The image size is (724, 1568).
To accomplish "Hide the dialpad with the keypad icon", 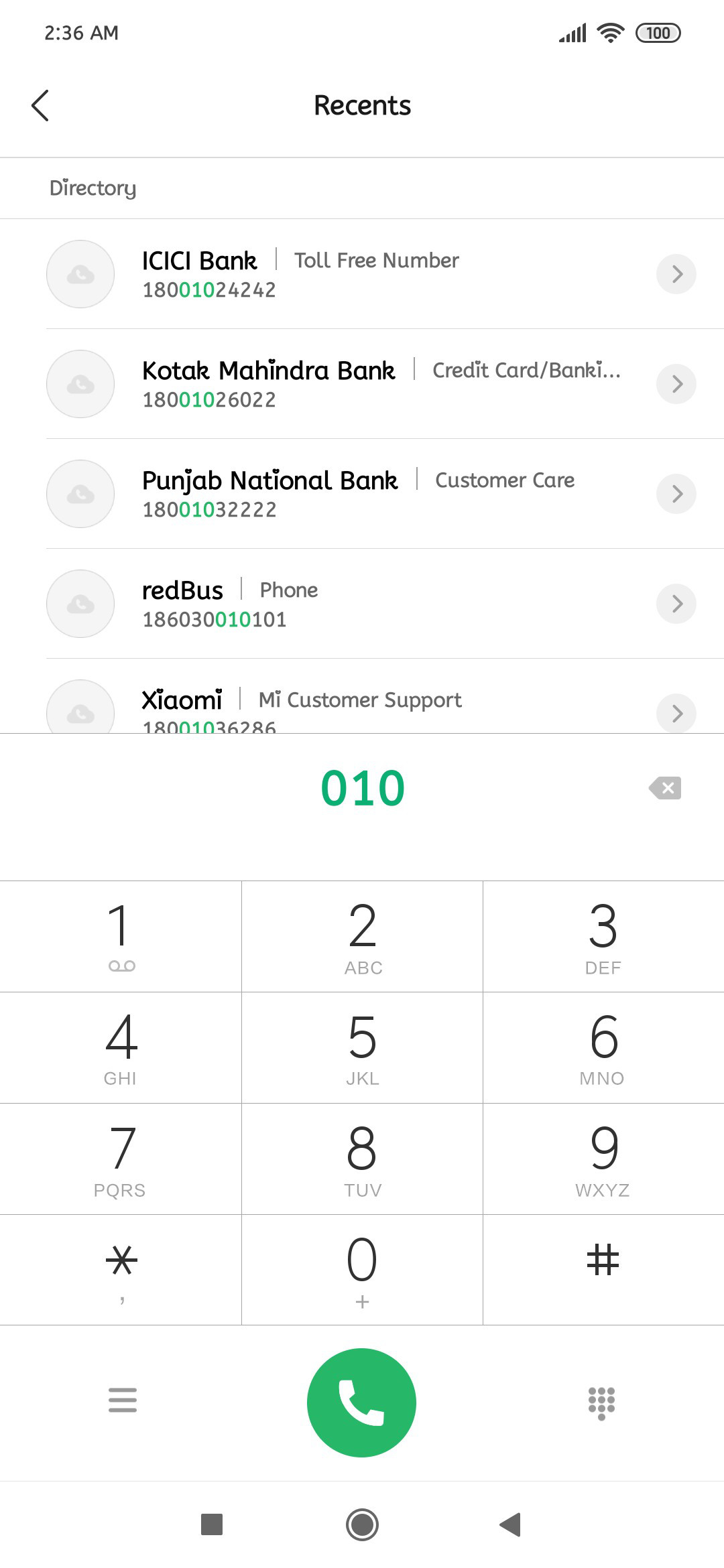I will pyautogui.click(x=601, y=1402).
